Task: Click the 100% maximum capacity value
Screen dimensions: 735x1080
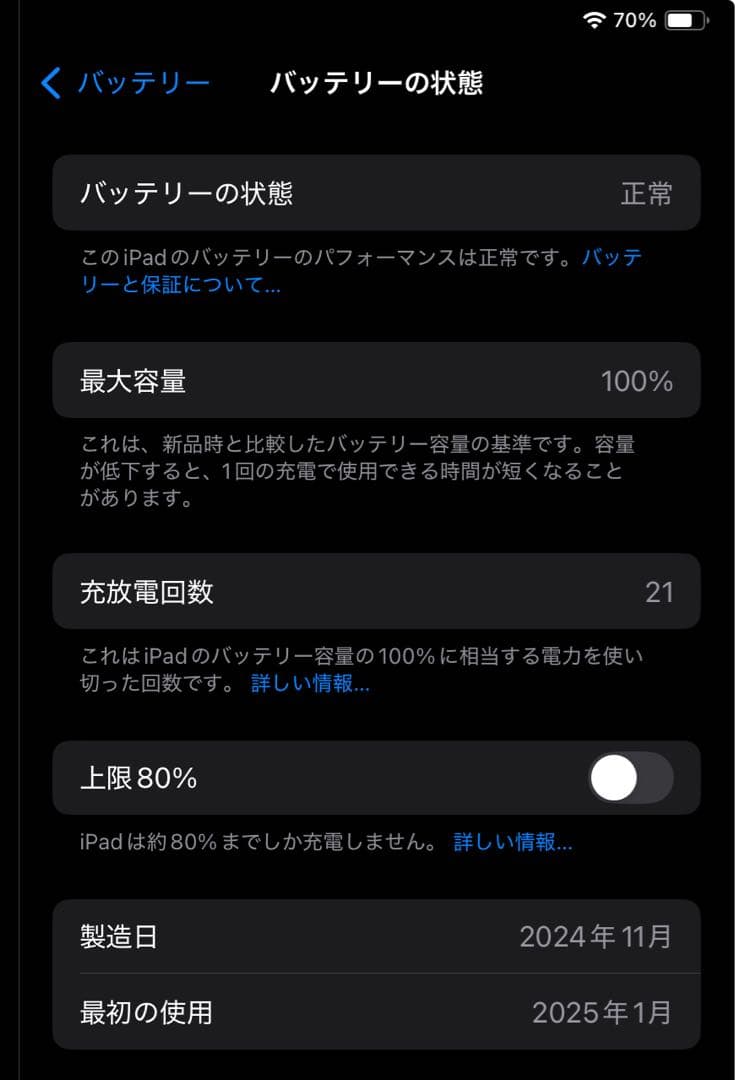Action: pyautogui.click(x=637, y=381)
